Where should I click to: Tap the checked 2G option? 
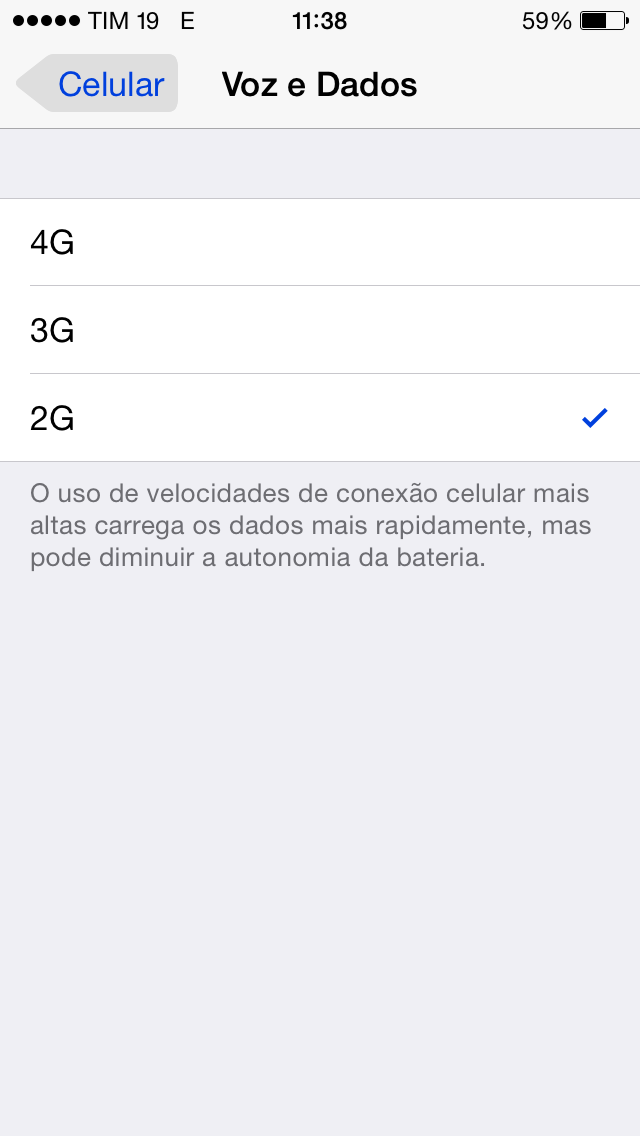[x=320, y=418]
